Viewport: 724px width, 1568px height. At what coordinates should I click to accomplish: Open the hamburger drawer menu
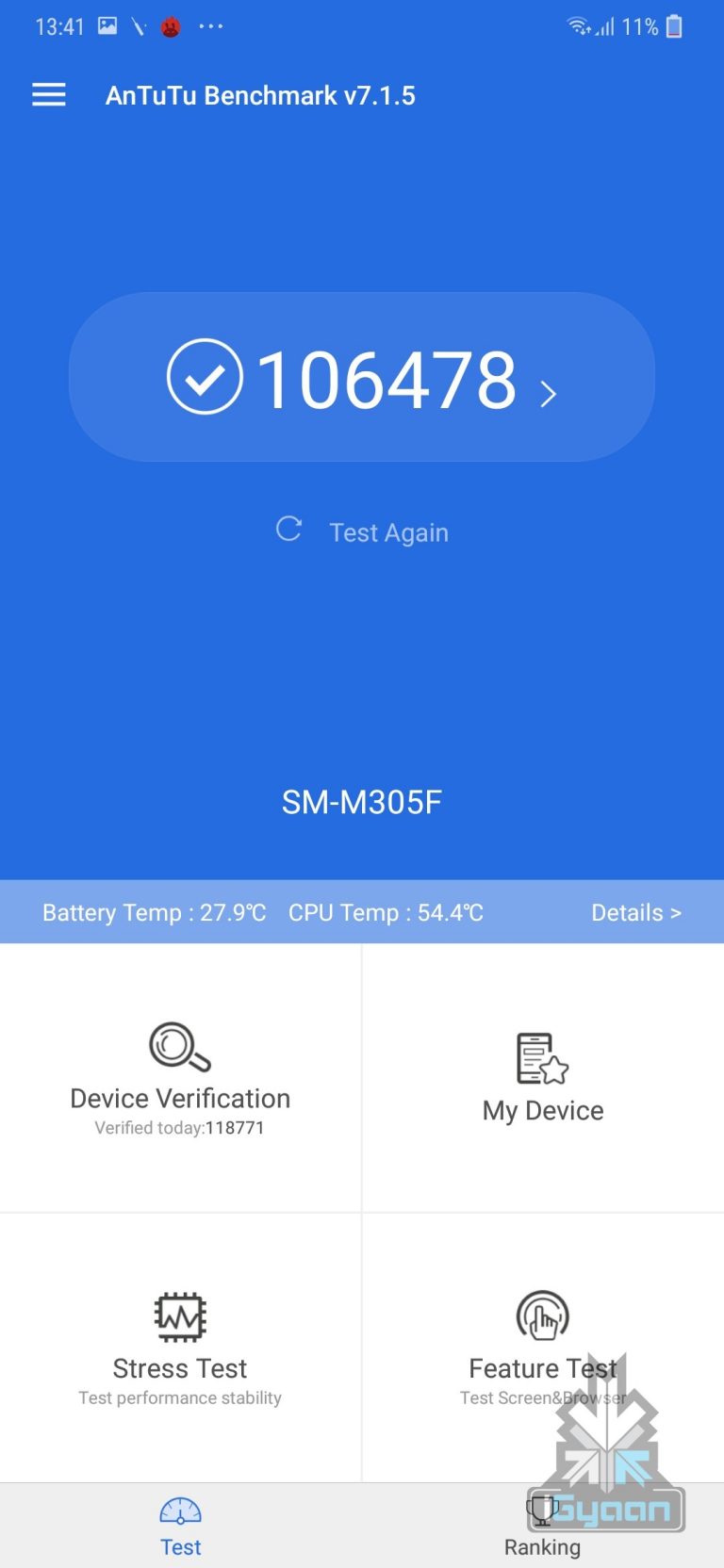[x=49, y=95]
